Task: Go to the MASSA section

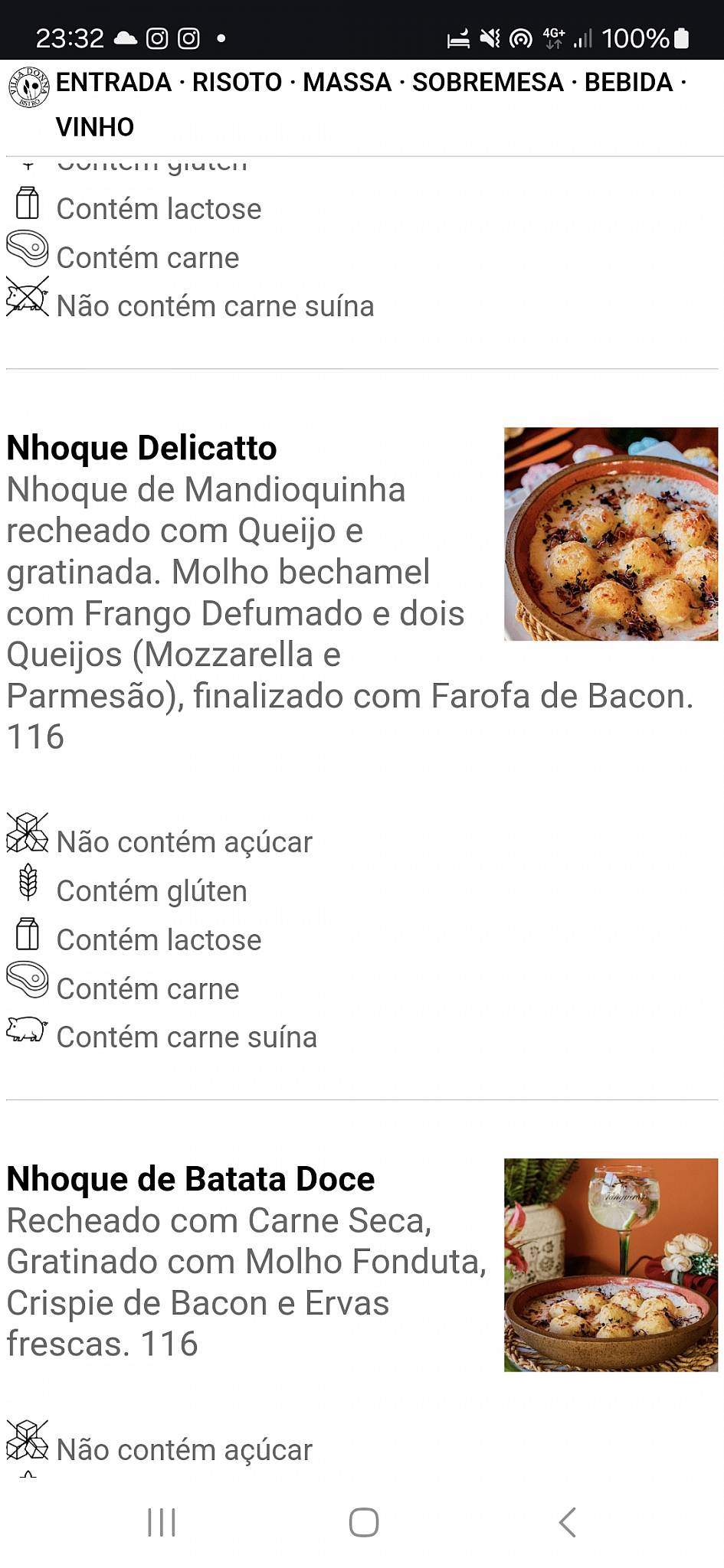Action: tap(347, 83)
